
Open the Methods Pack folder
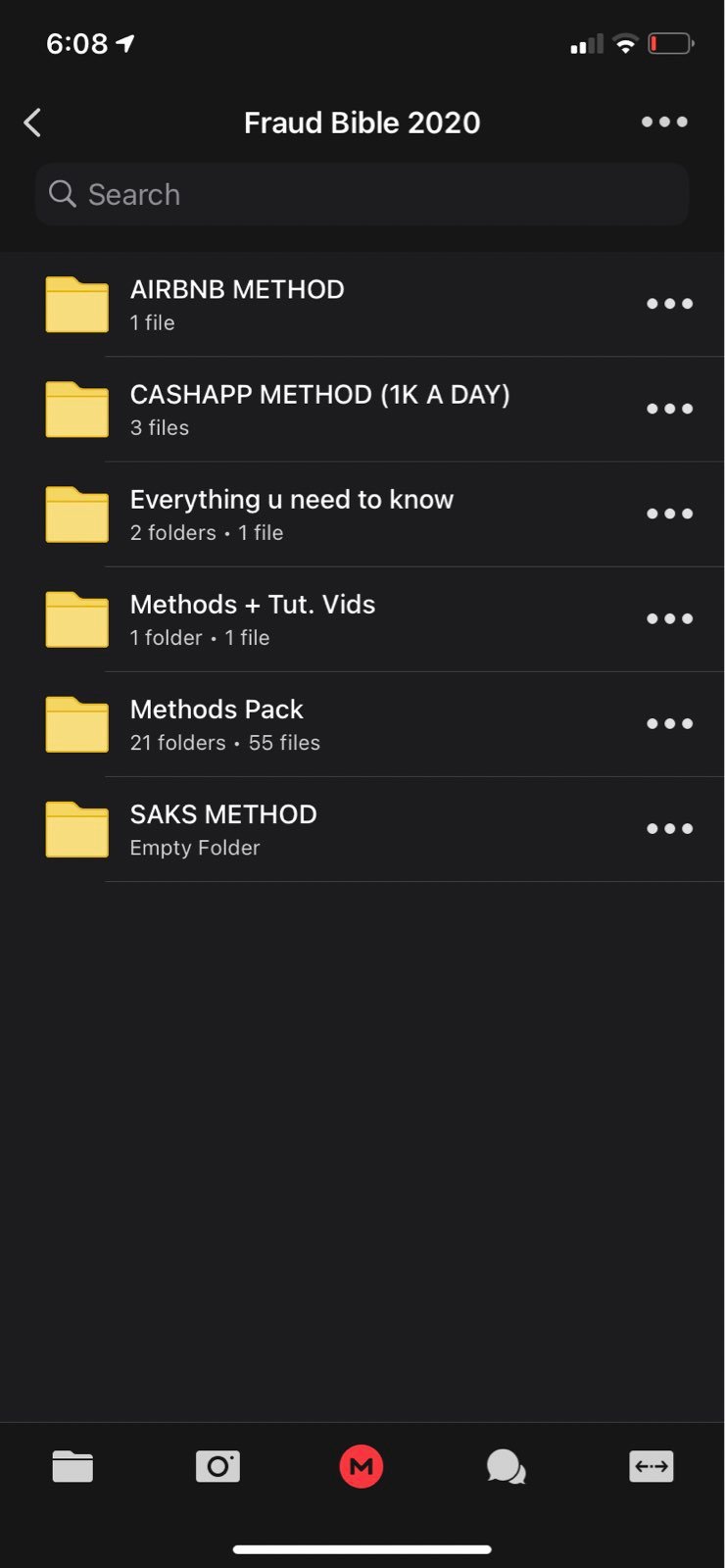click(x=362, y=724)
